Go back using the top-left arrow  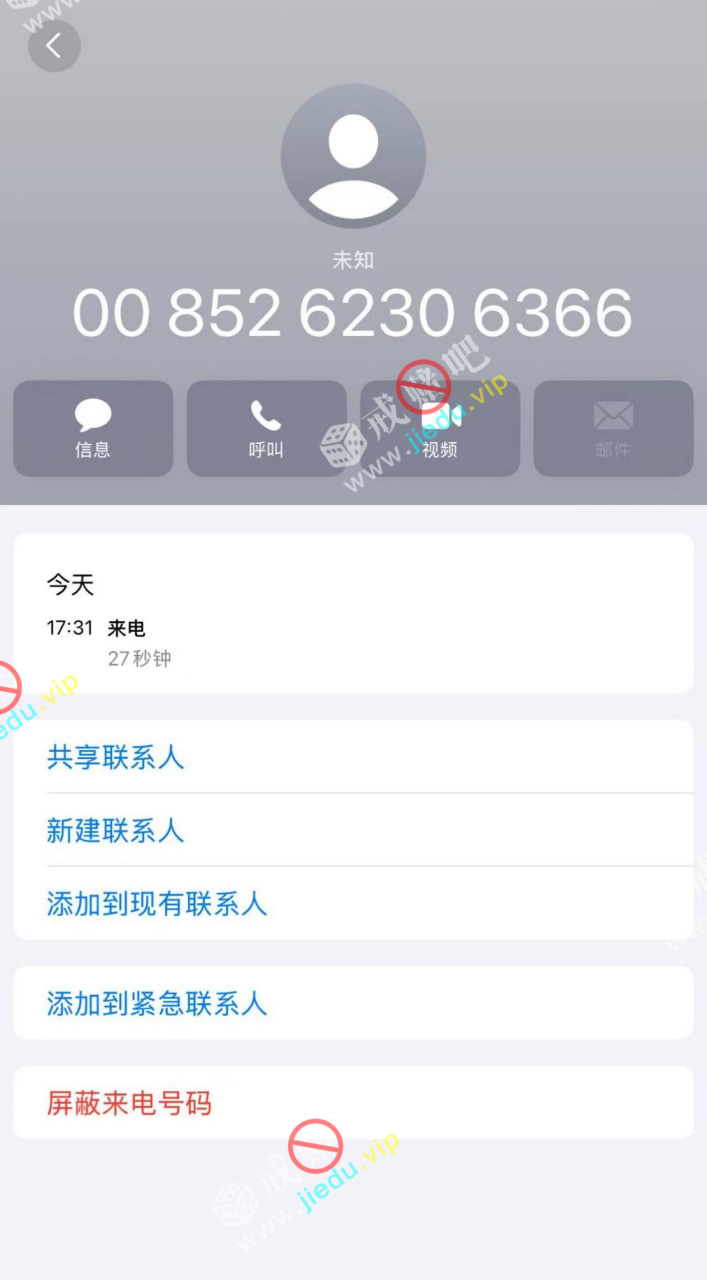(54, 46)
